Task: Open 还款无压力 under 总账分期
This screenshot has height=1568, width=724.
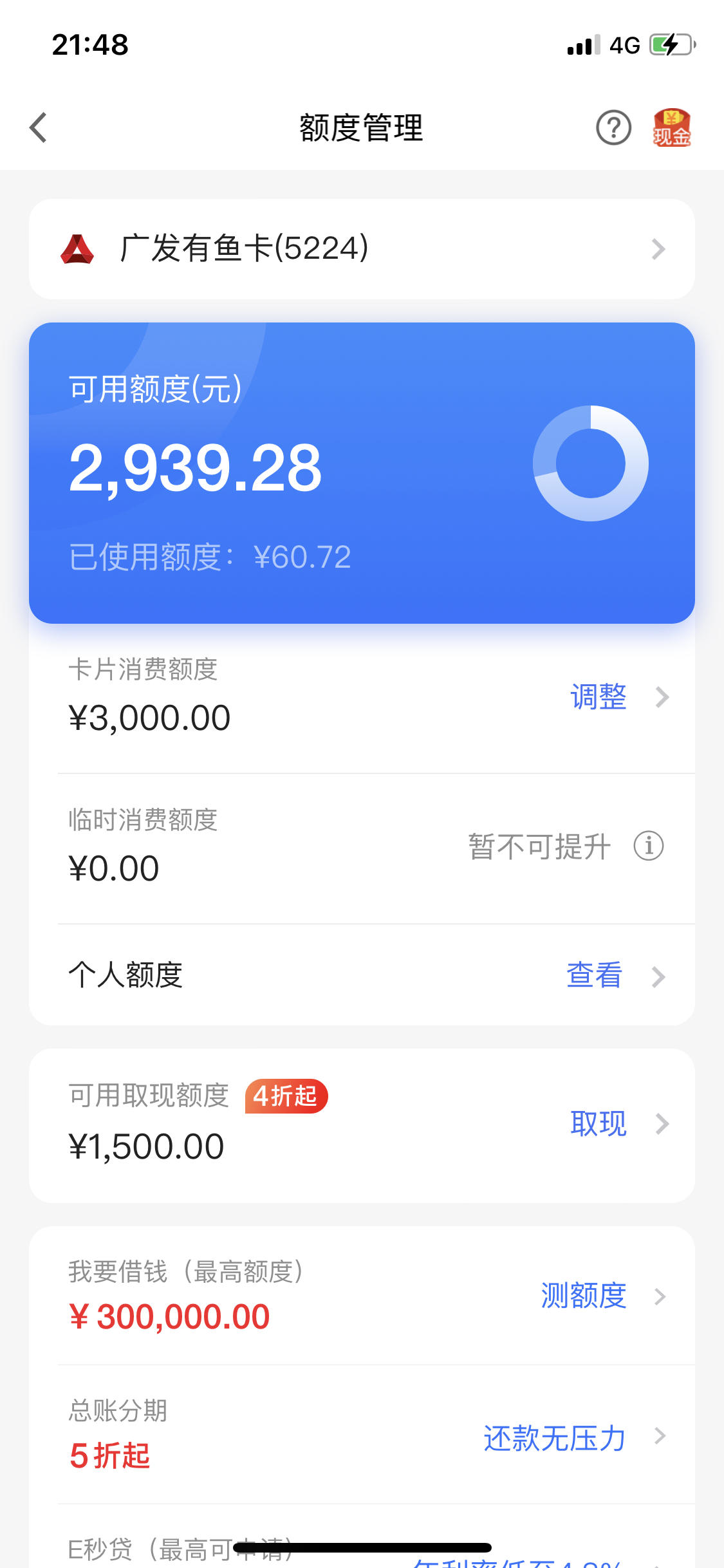Action: pyautogui.click(x=555, y=1438)
